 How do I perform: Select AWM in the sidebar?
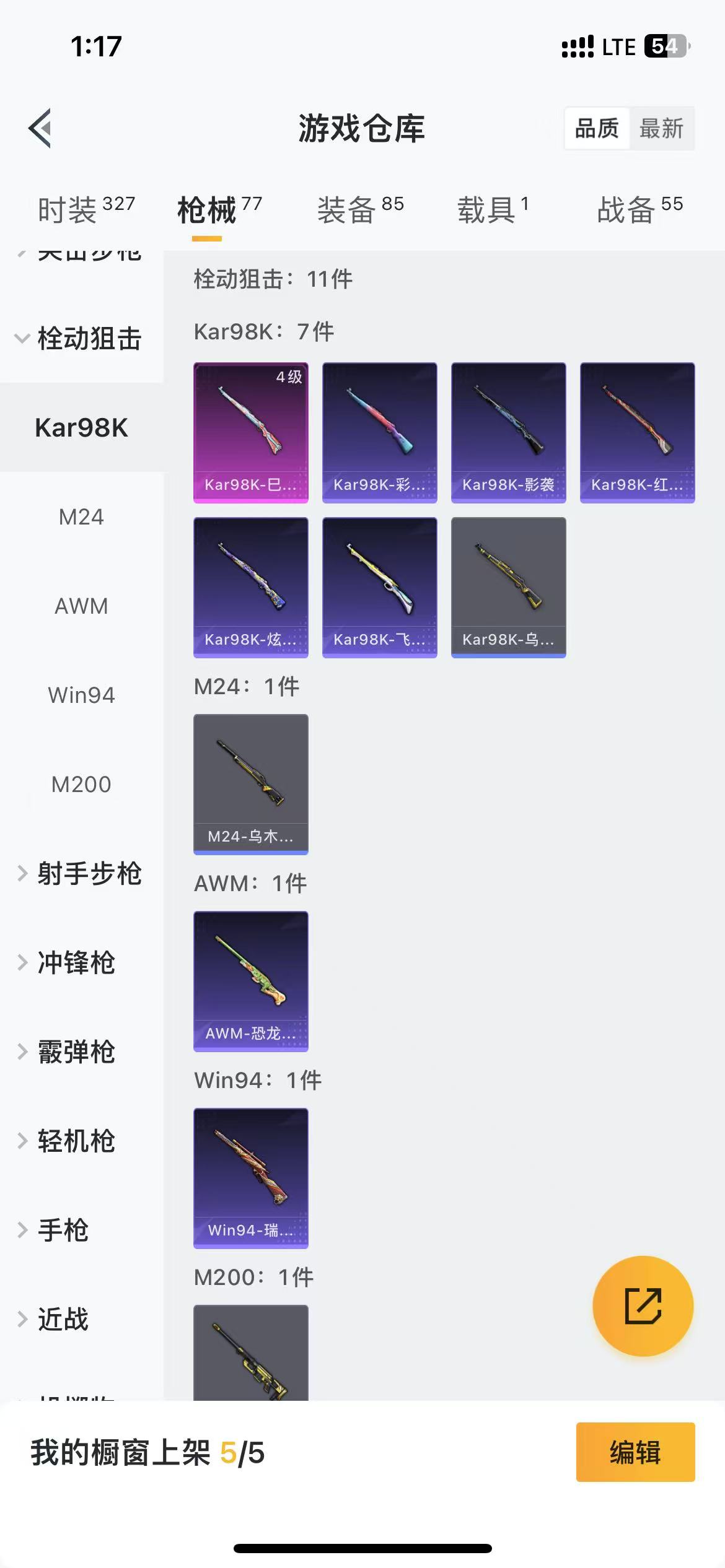[81, 606]
